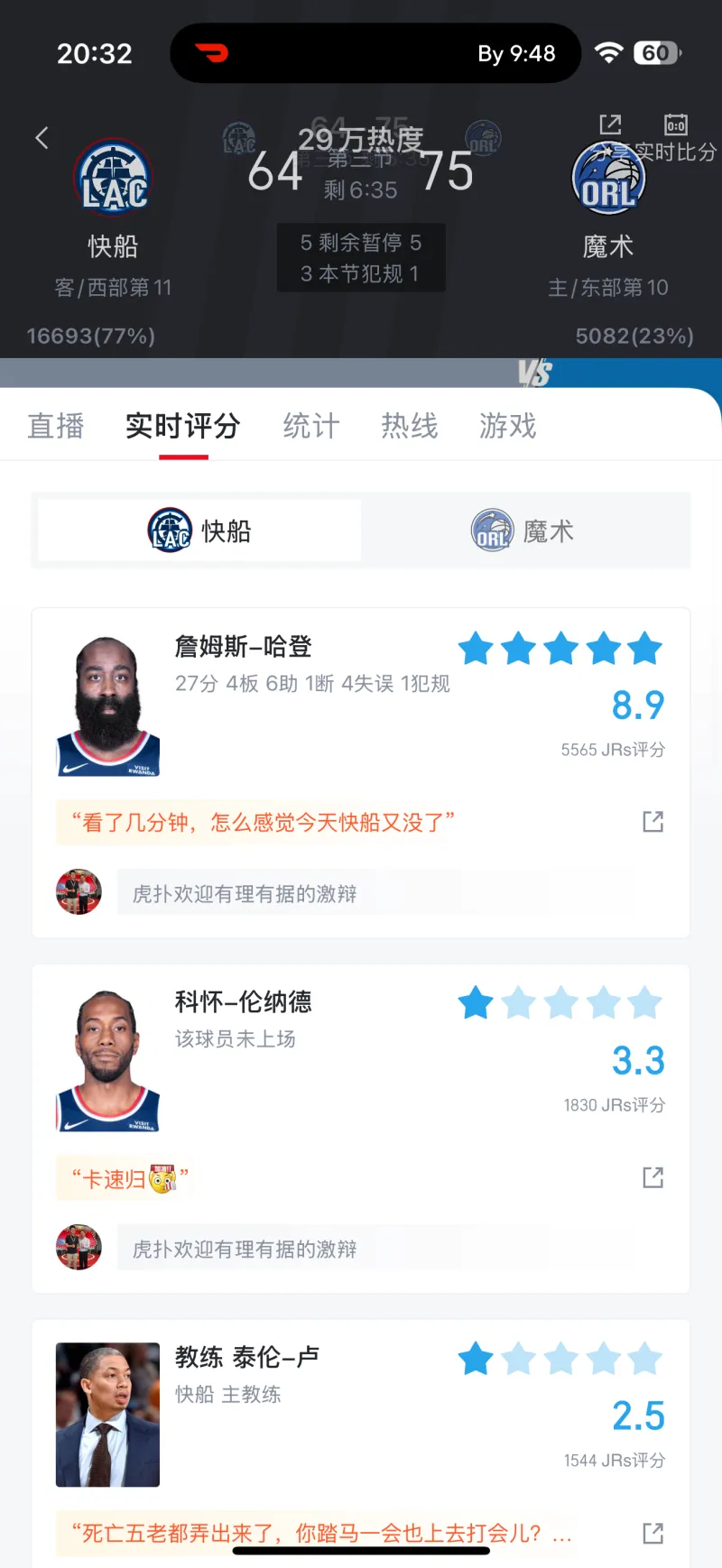722x1568 pixels.
Task: Open the 实时比分 live score button
Action: 676,125
